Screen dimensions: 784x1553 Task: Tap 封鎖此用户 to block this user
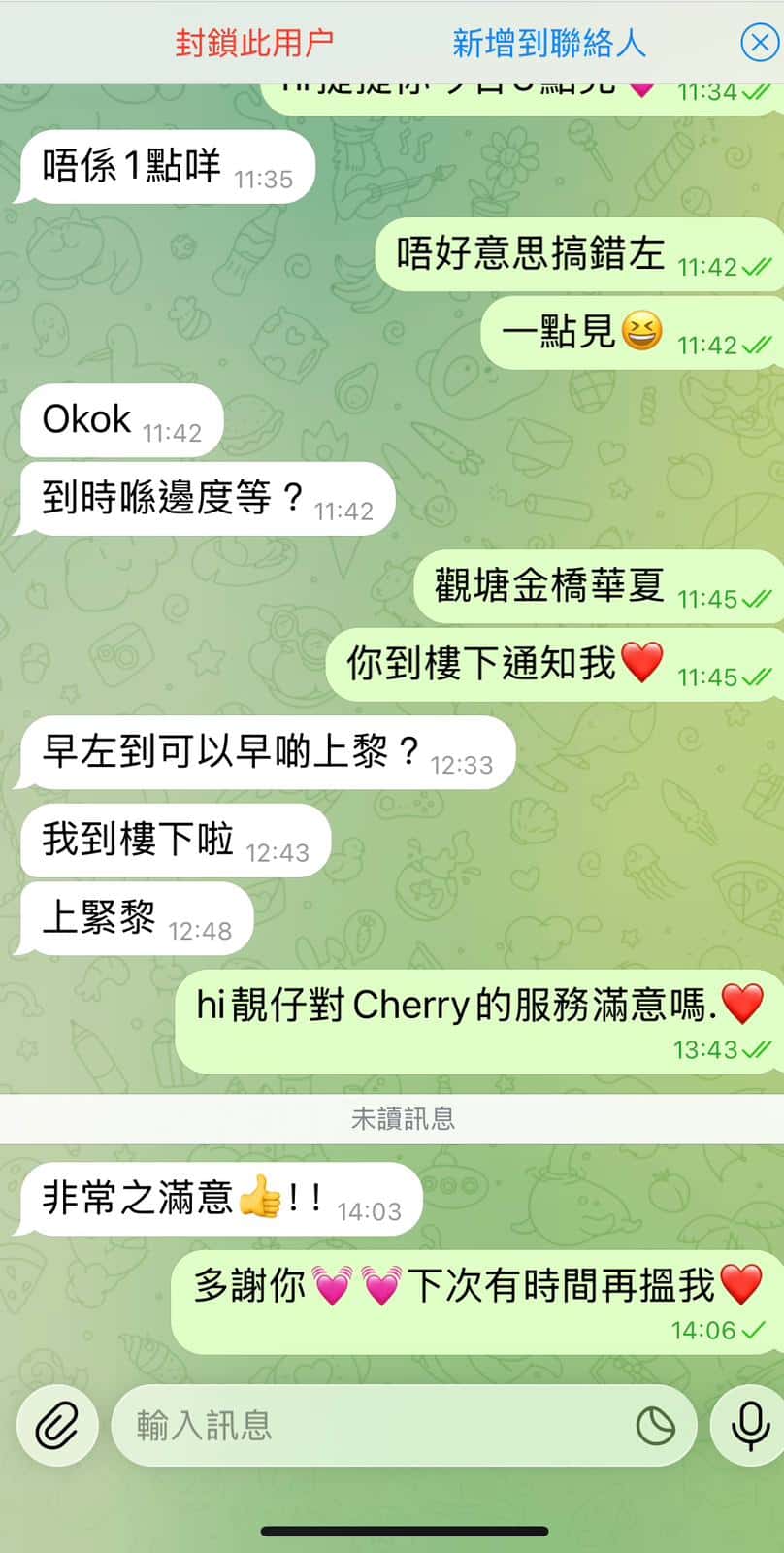pos(254,43)
